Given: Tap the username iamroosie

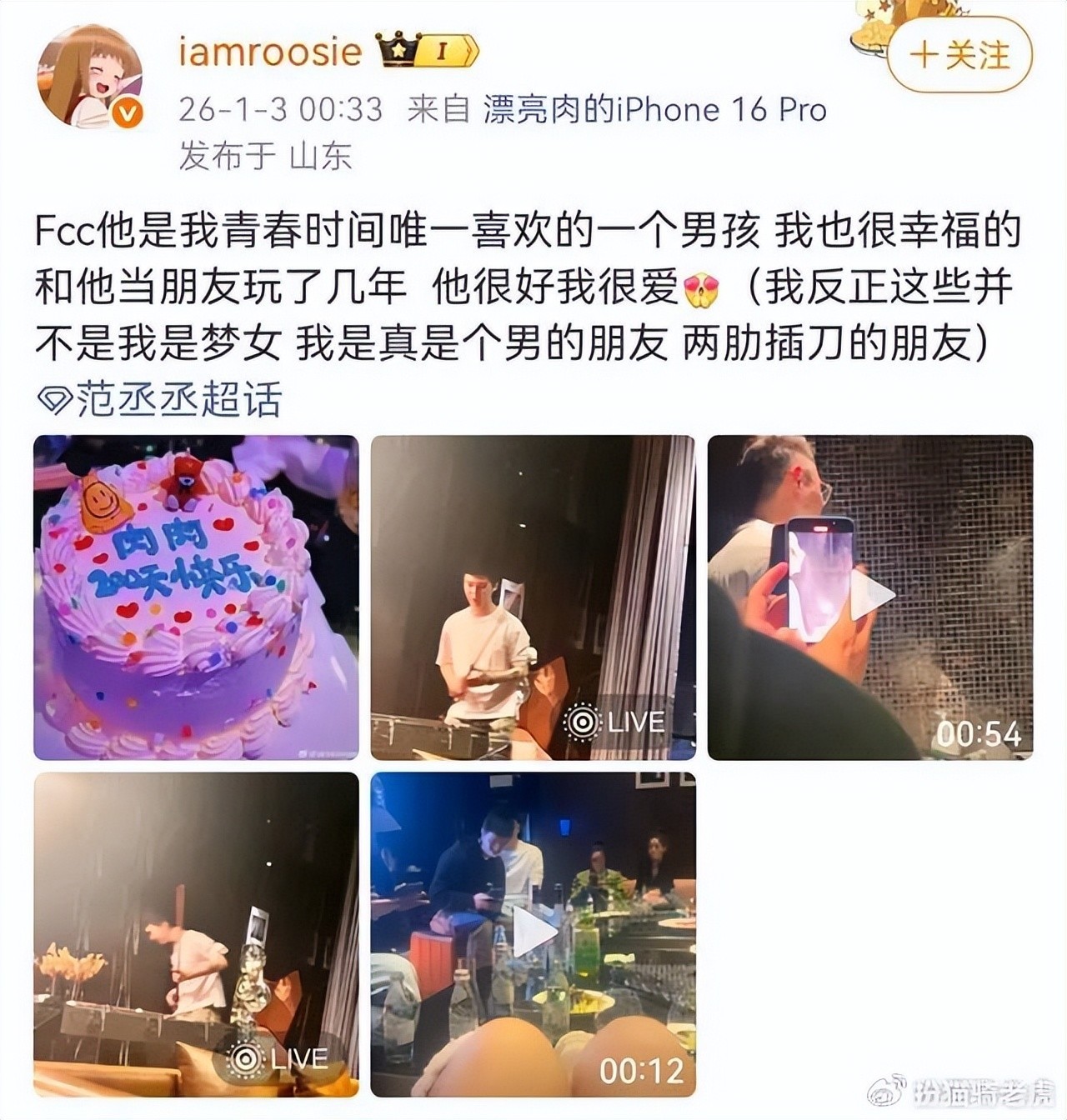Looking at the screenshot, I should coord(270,52).
